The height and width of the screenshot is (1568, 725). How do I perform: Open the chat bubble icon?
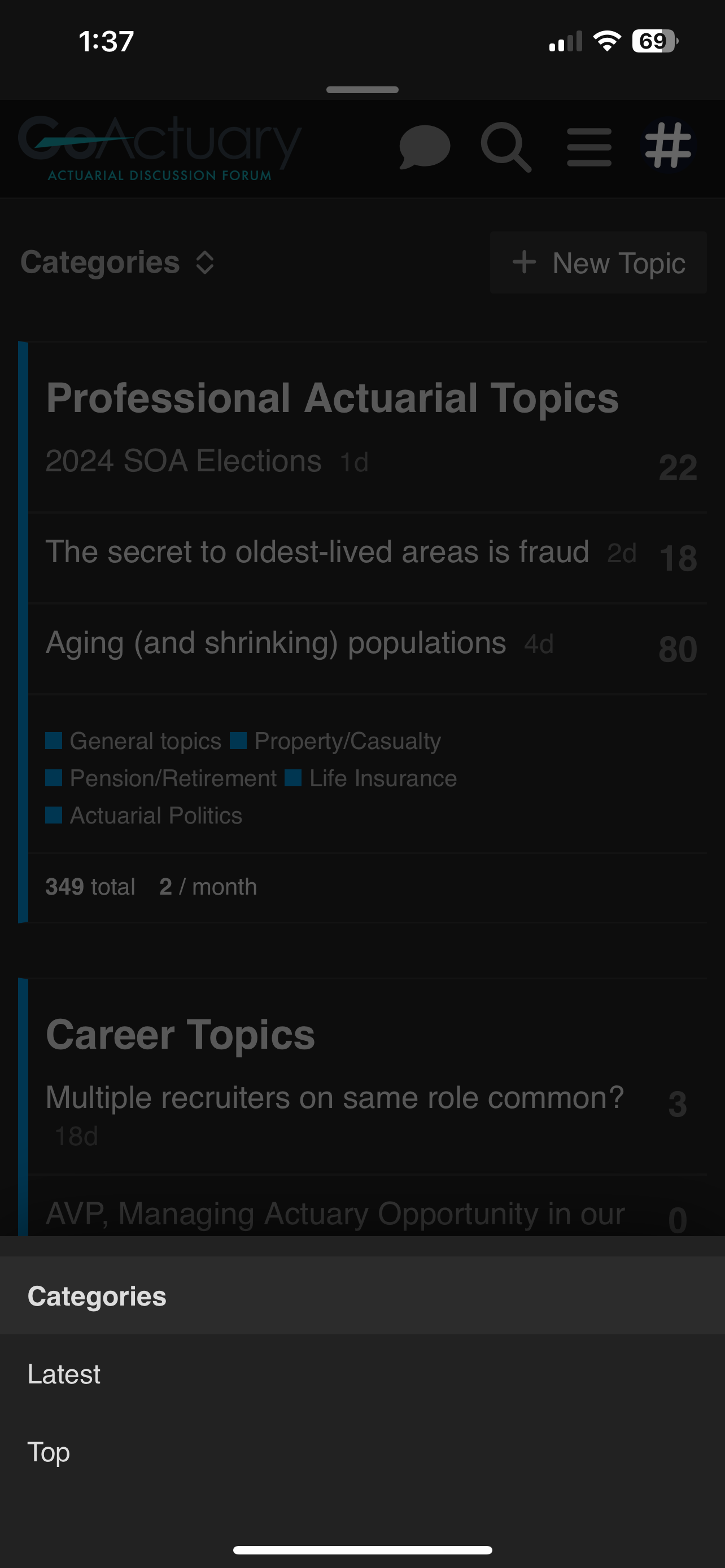424,147
